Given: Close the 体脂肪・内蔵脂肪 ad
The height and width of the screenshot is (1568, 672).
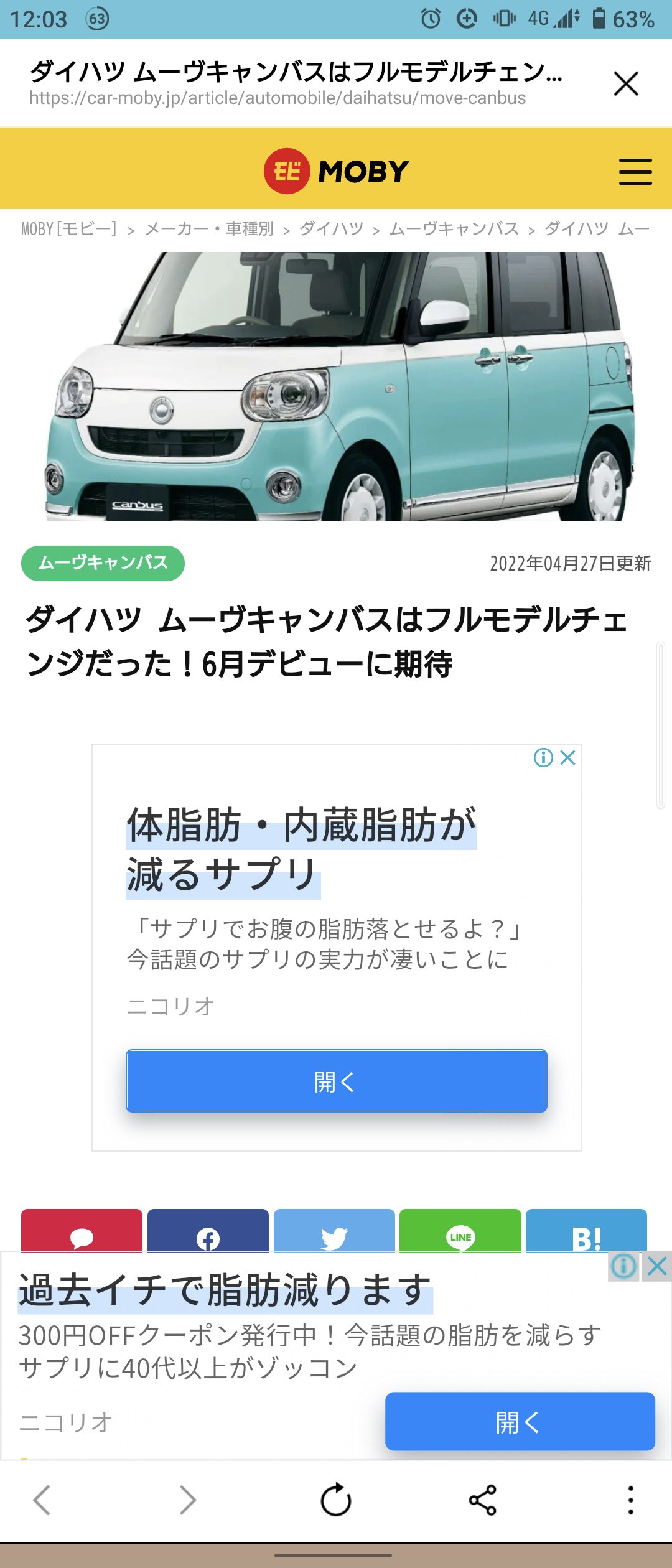Looking at the screenshot, I should [x=568, y=757].
